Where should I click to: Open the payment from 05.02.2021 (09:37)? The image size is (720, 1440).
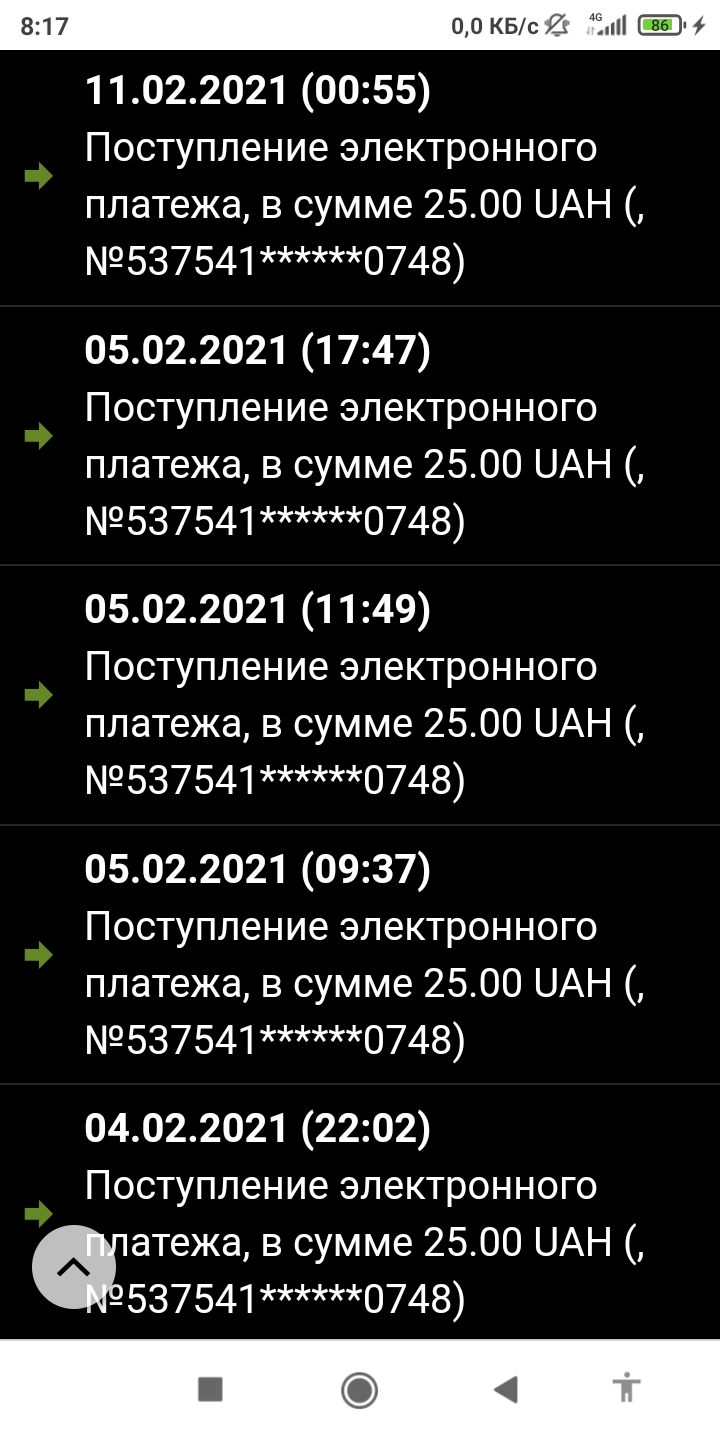360,954
